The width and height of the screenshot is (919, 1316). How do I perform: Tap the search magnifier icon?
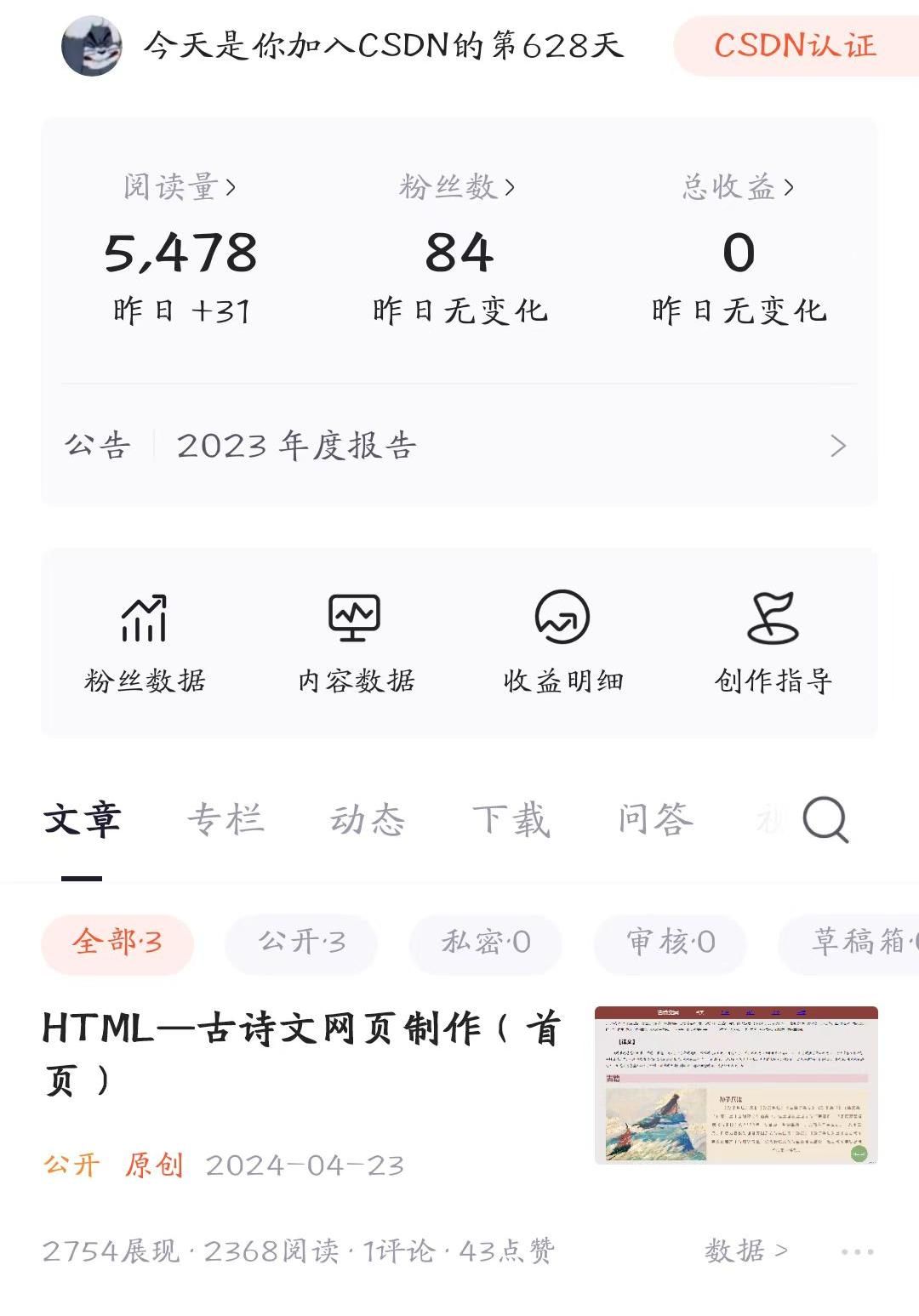[x=825, y=820]
